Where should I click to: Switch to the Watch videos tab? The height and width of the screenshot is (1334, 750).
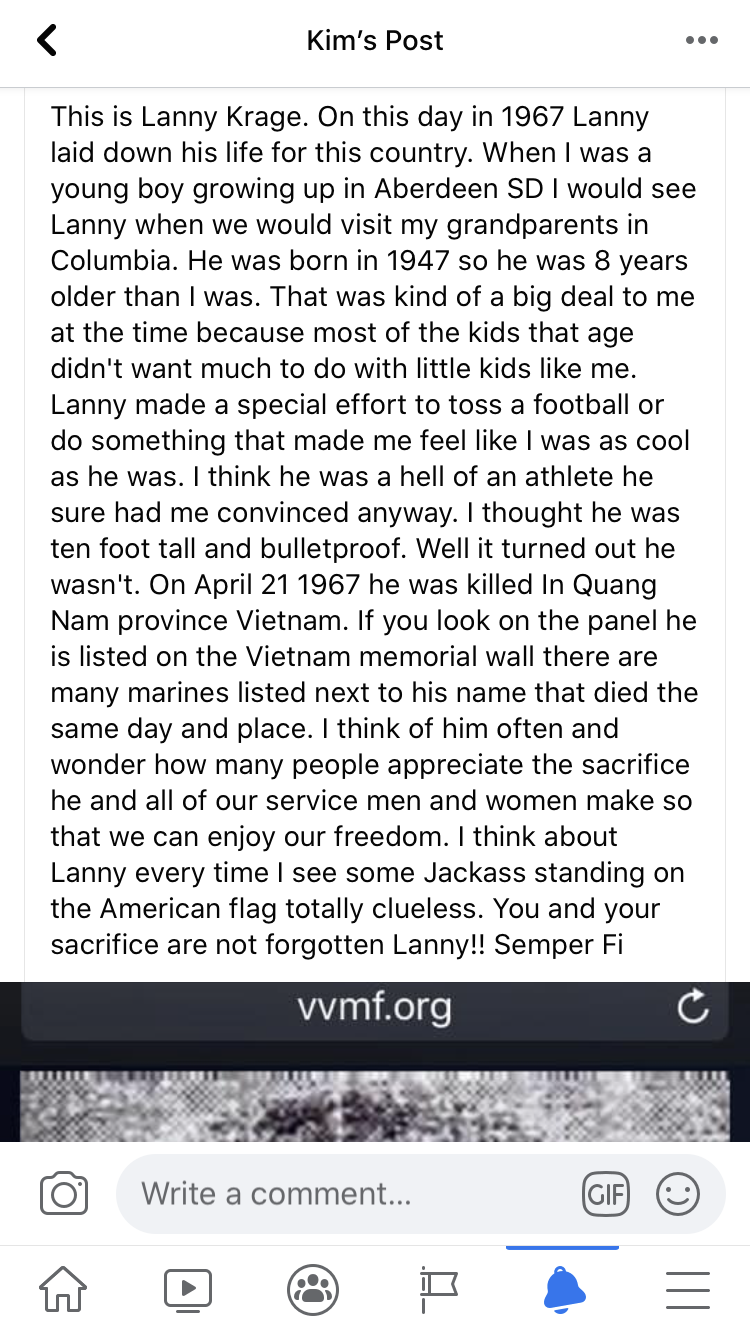(188, 1290)
